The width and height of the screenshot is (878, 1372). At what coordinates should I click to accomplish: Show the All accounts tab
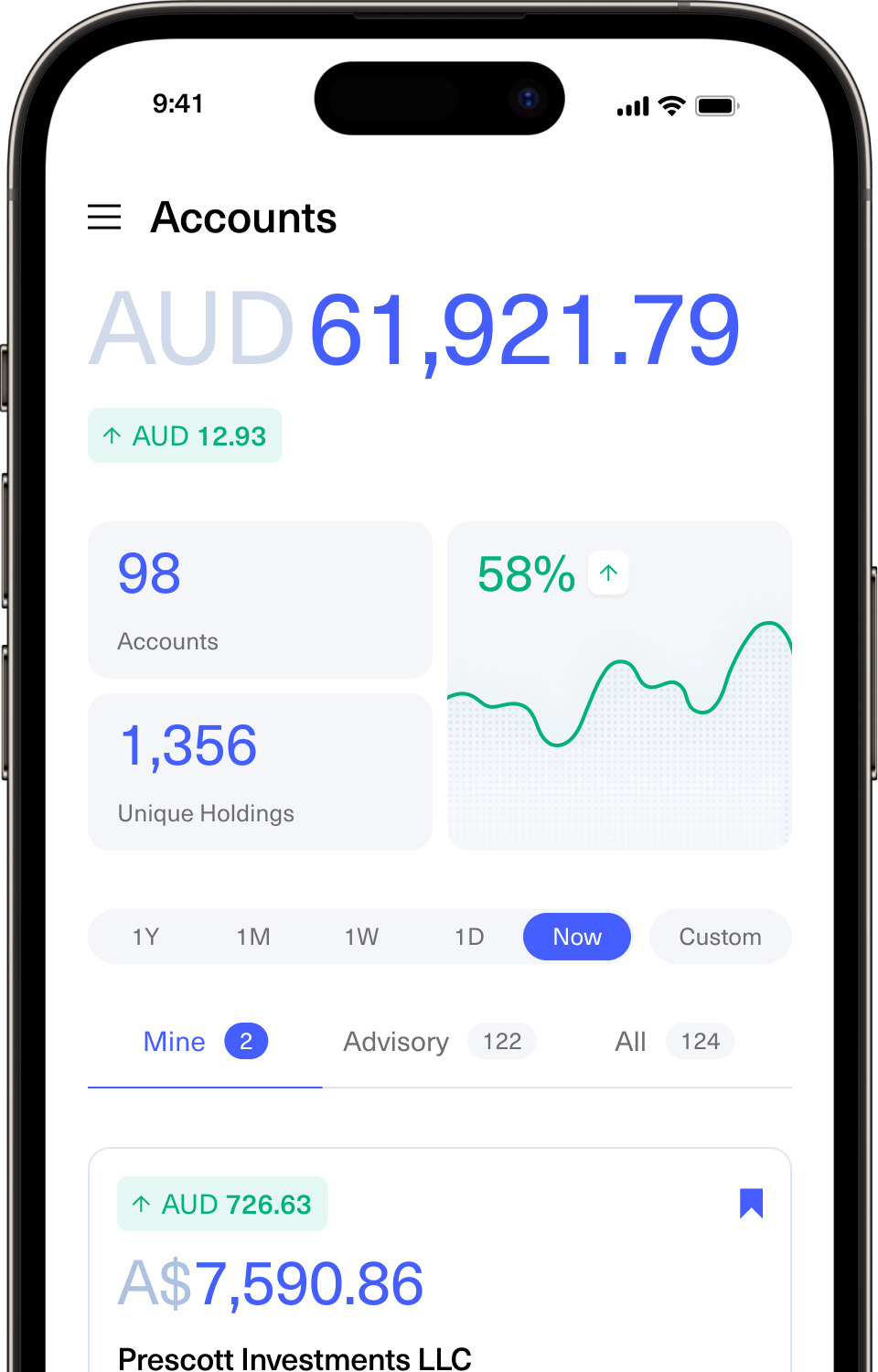tap(675, 1042)
